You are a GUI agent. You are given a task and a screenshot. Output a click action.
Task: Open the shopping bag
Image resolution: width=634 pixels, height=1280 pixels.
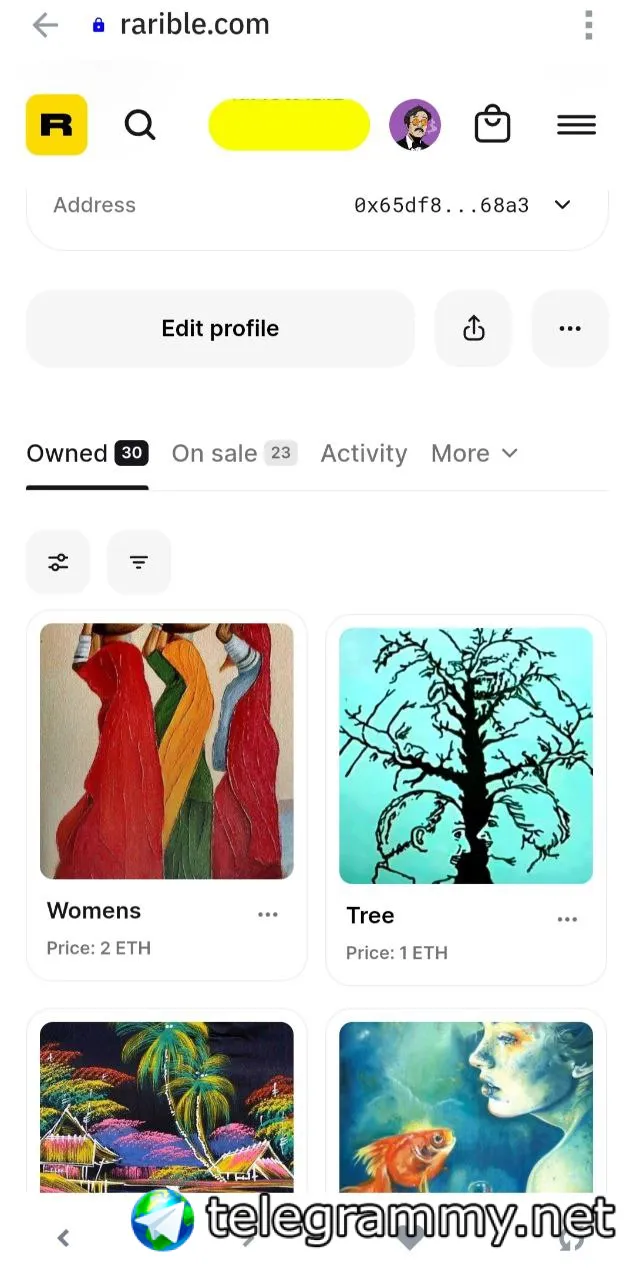point(492,125)
